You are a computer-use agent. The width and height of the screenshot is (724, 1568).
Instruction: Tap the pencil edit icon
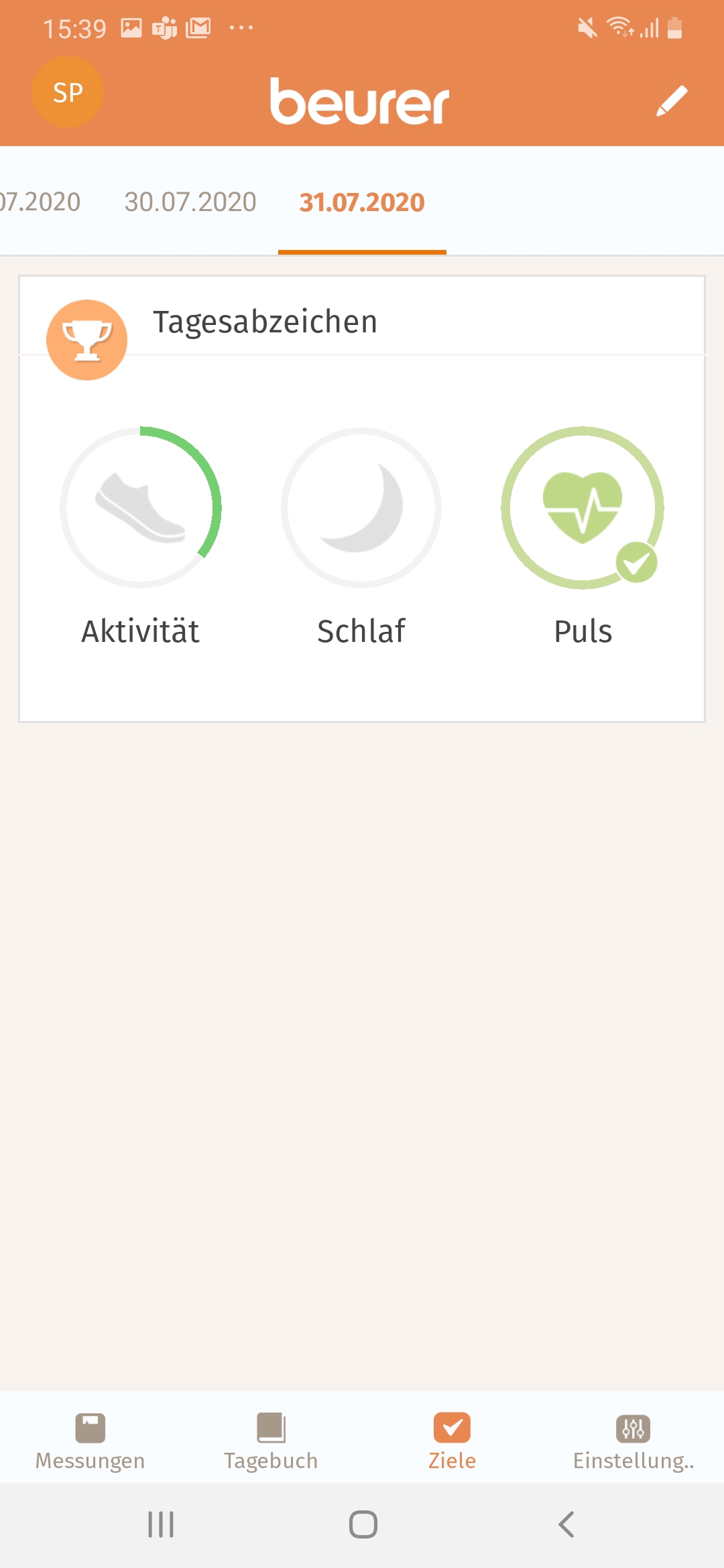672,101
